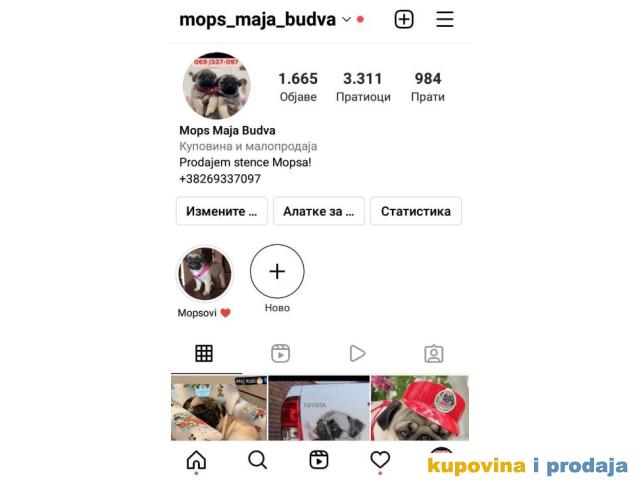The width and height of the screenshot is (640, 480).
Task: Open the hamburger menu
Action: 445,19
